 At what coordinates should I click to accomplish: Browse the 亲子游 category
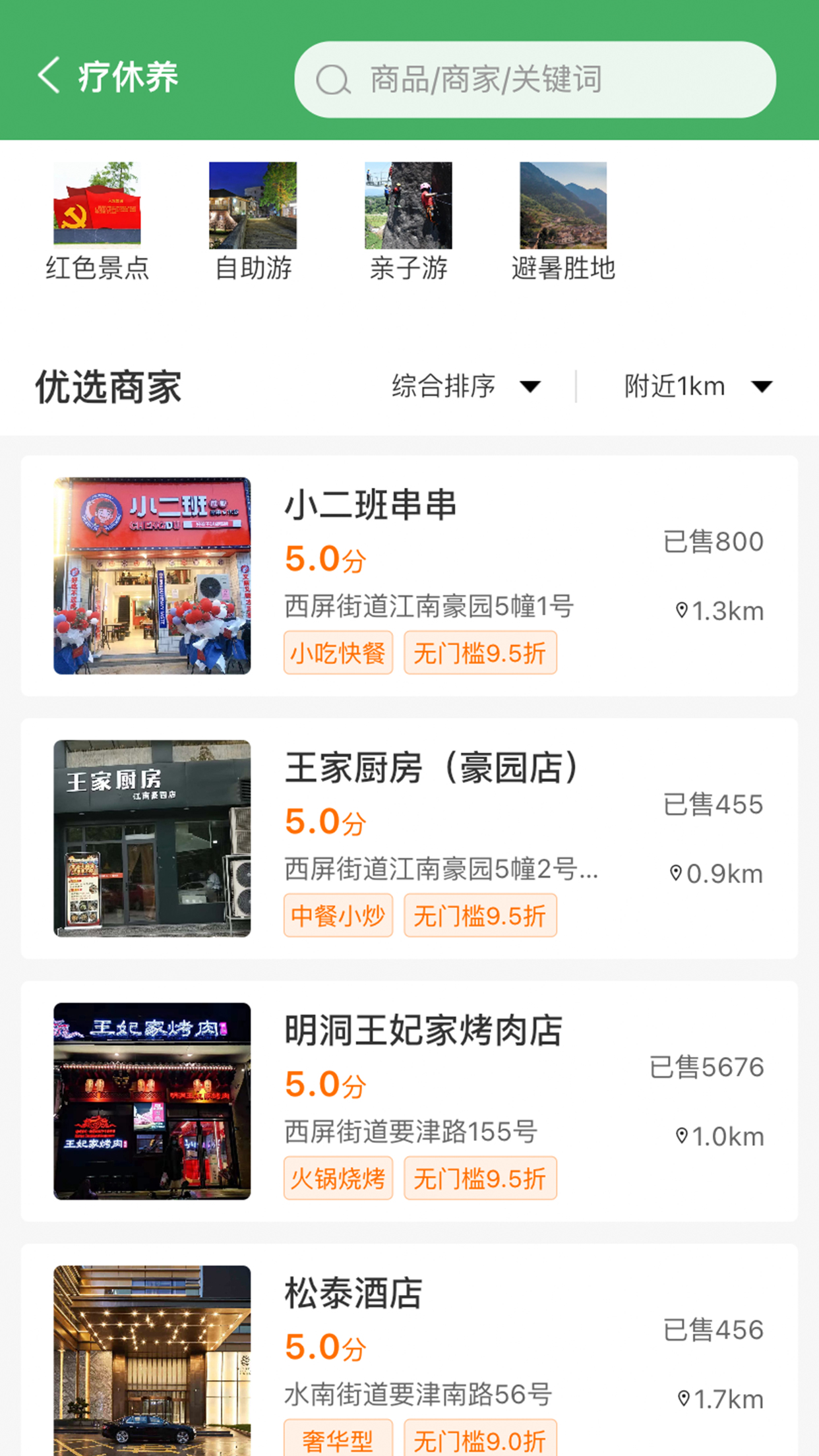click(x=408, y=222)
